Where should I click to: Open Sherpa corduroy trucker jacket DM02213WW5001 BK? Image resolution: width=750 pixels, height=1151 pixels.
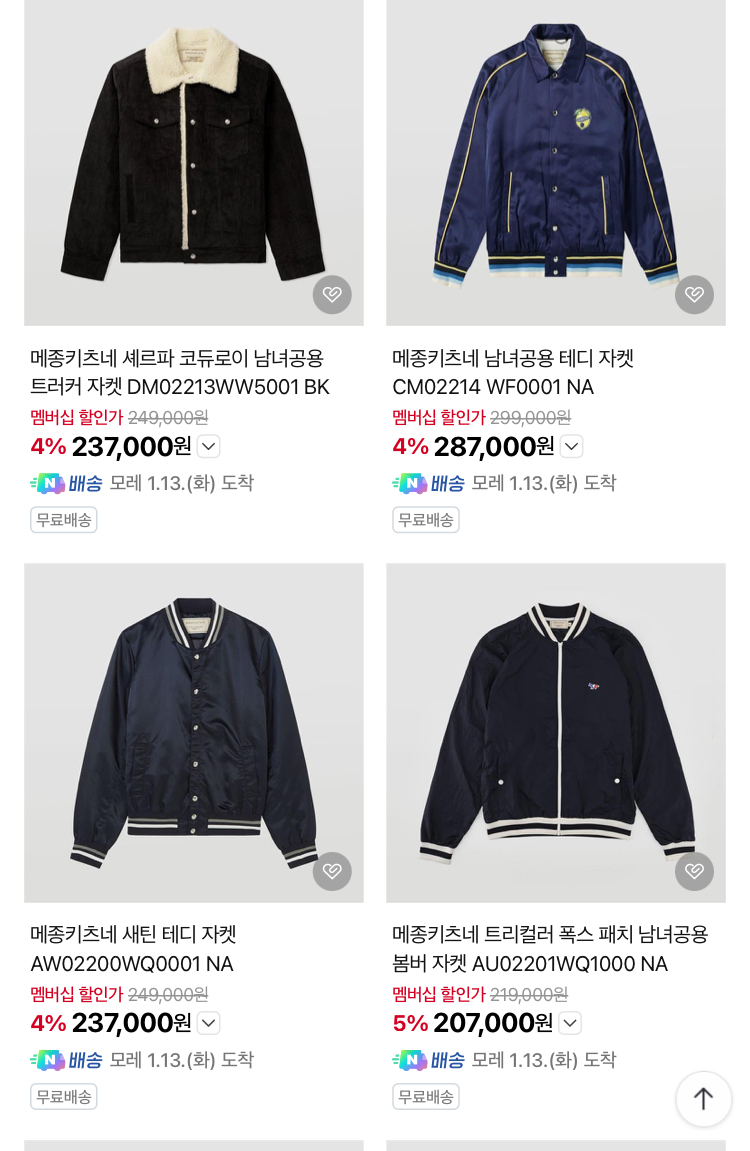(180, 372)
